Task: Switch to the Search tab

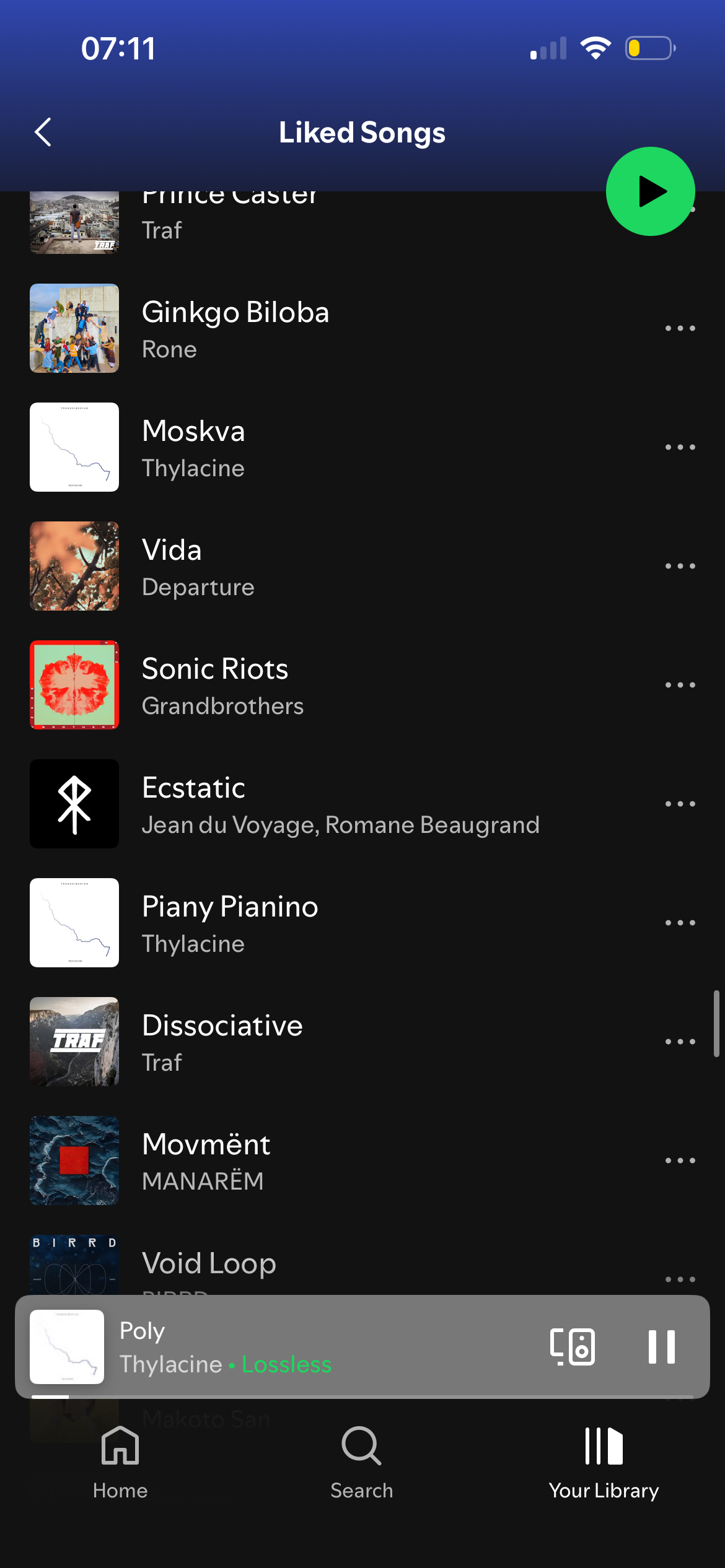Action: [362, 1462]
